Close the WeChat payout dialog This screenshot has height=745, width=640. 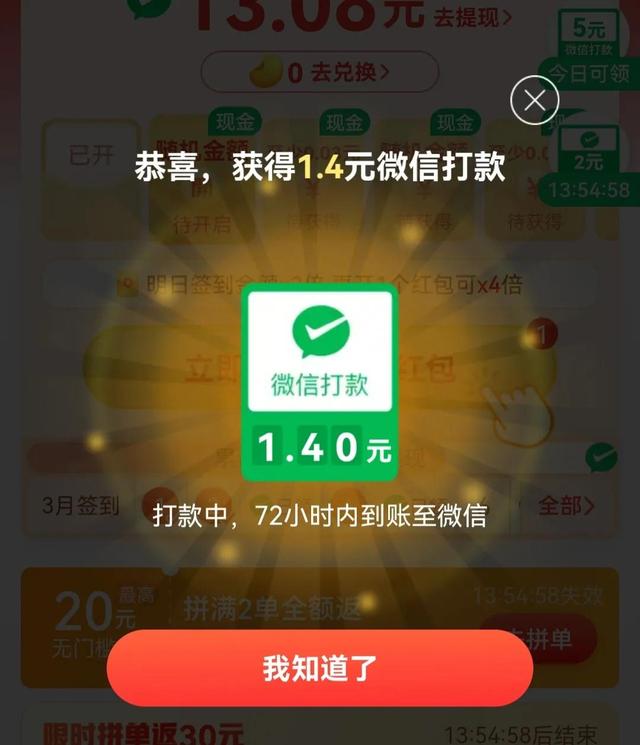[x=534, y=100]
